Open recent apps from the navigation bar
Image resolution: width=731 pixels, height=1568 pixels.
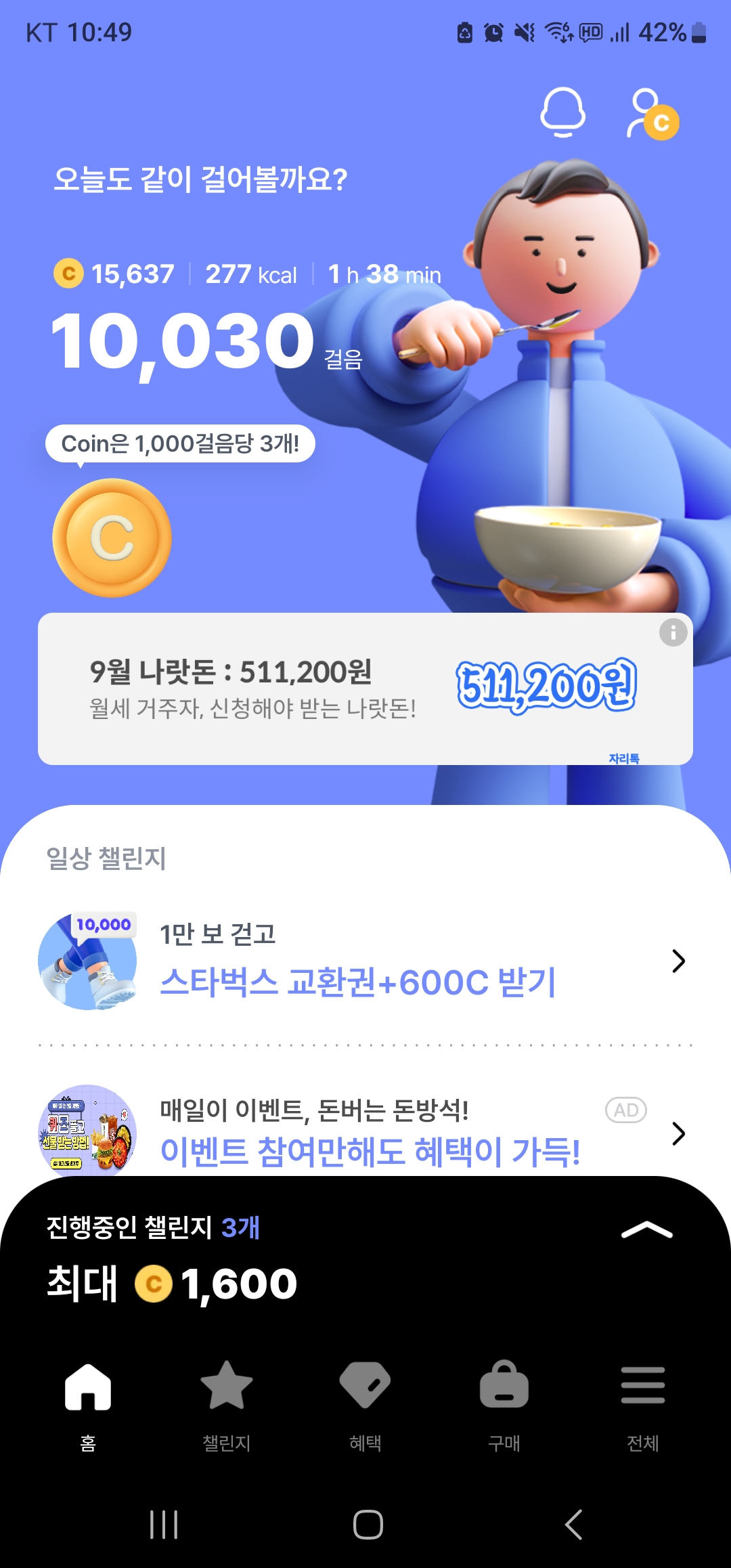[x=164, y=1525]
